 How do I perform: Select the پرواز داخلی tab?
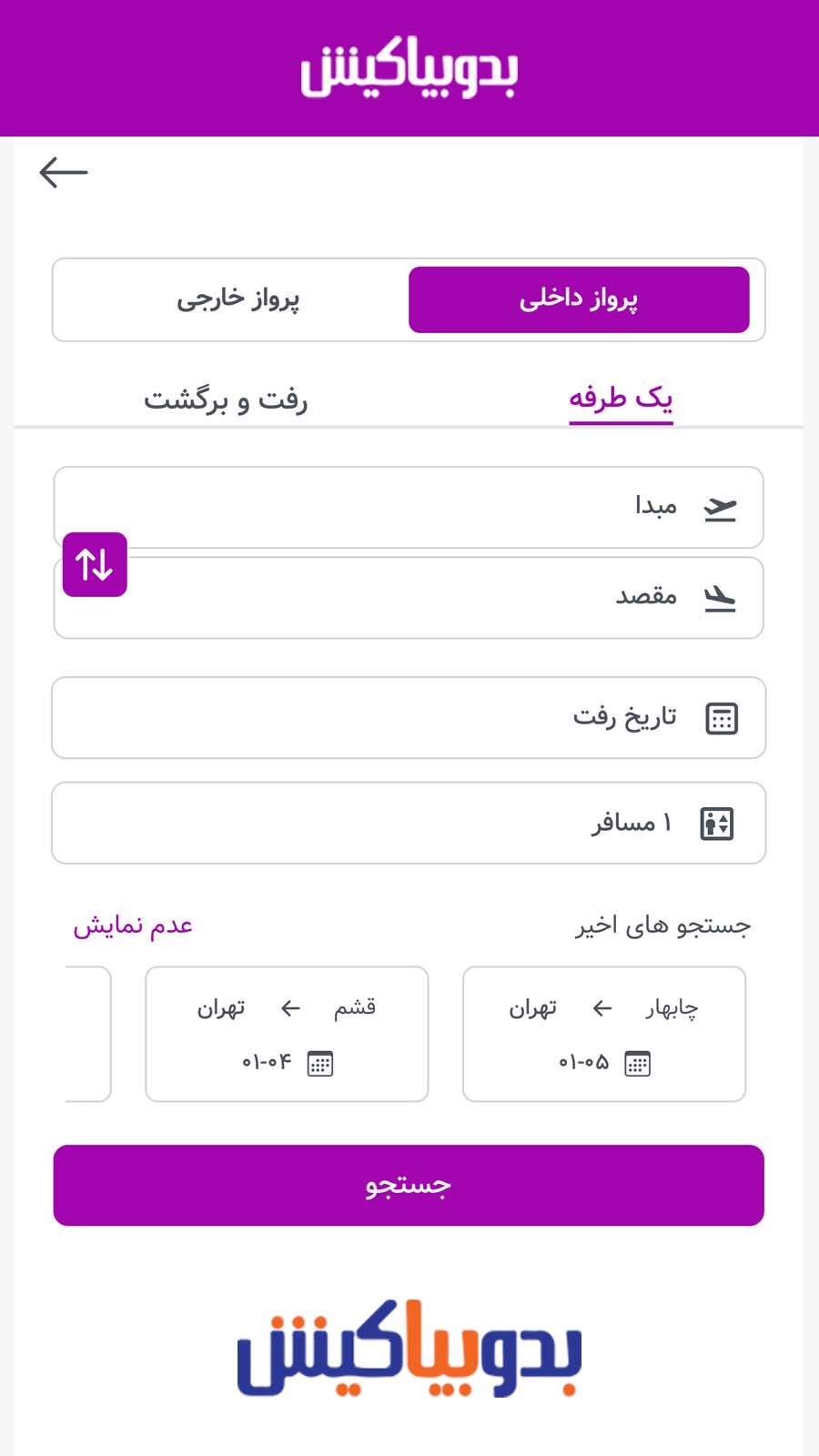581,300
